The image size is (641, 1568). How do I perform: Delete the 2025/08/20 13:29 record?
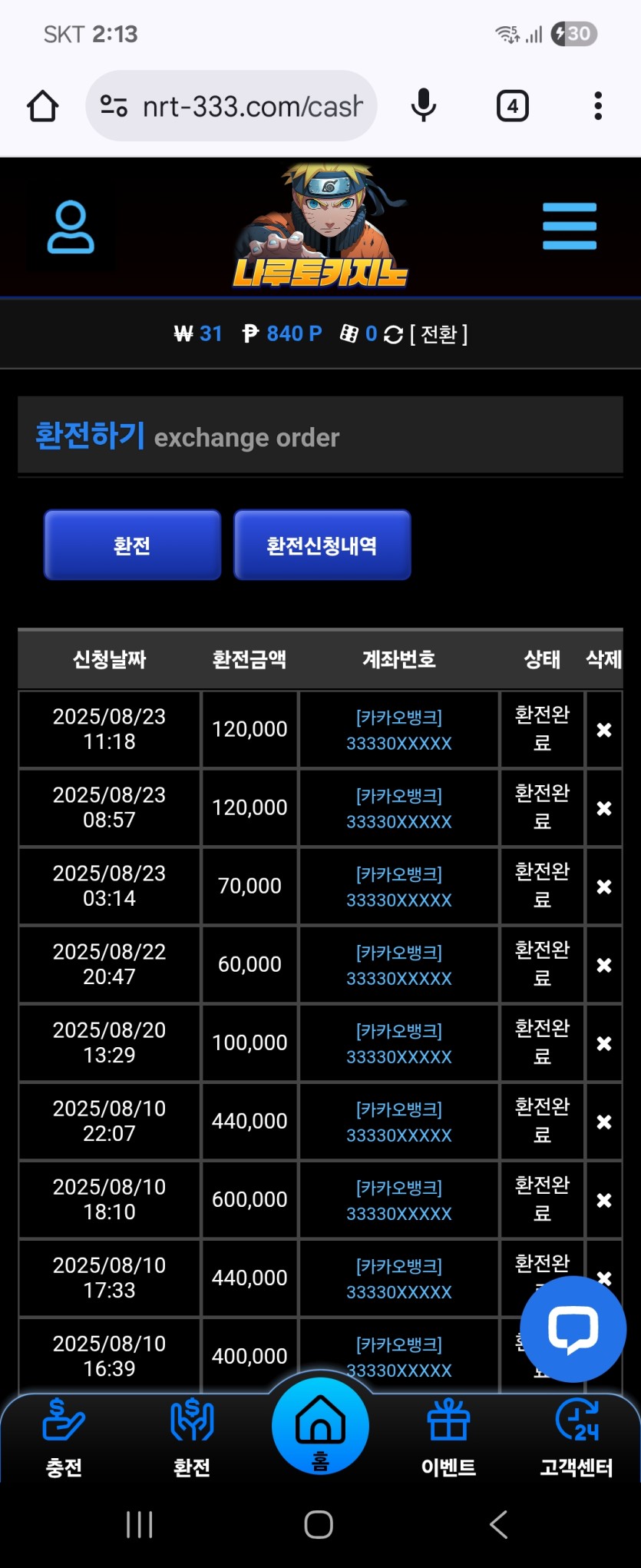pos(604,1043)
